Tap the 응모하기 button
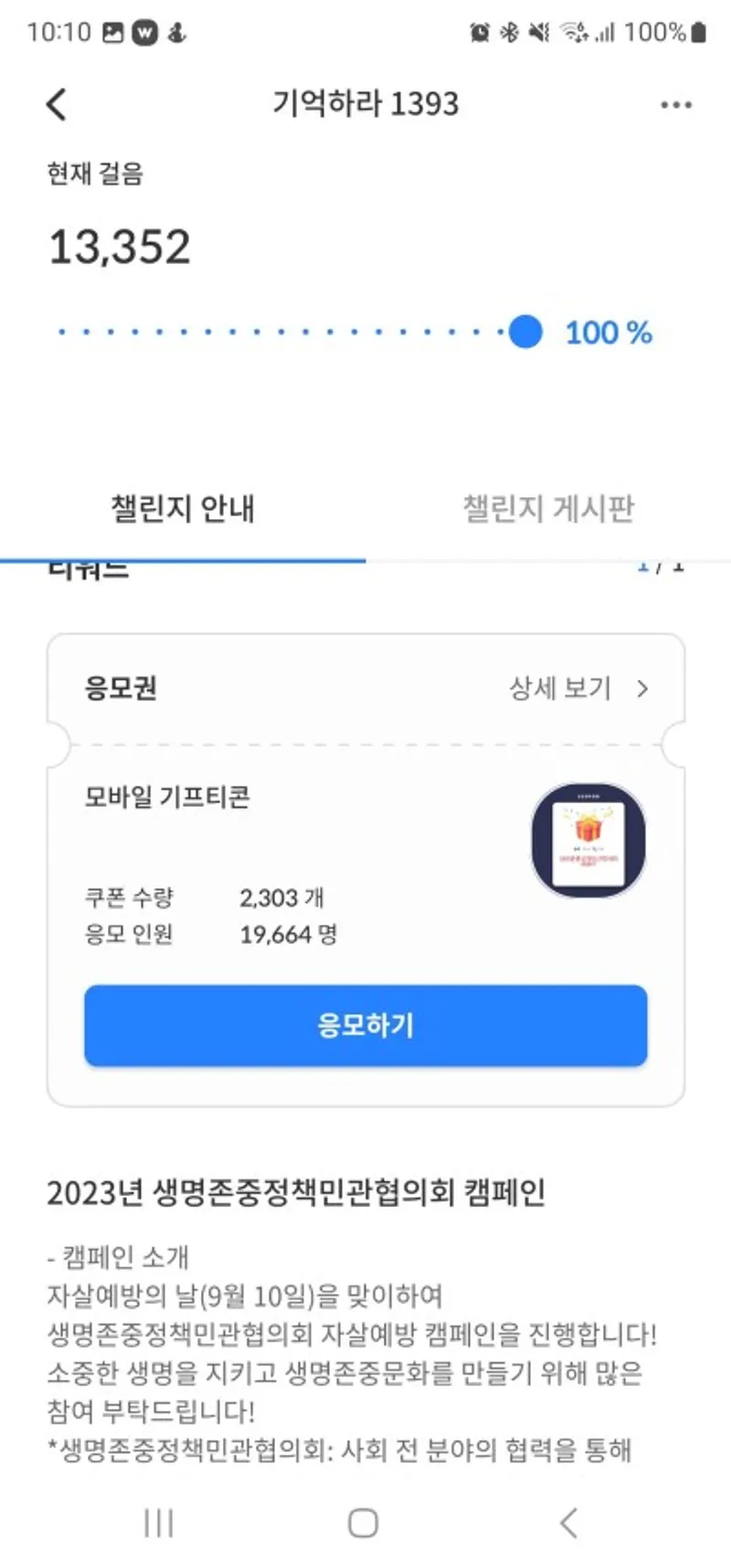 tap(365, 1025)
